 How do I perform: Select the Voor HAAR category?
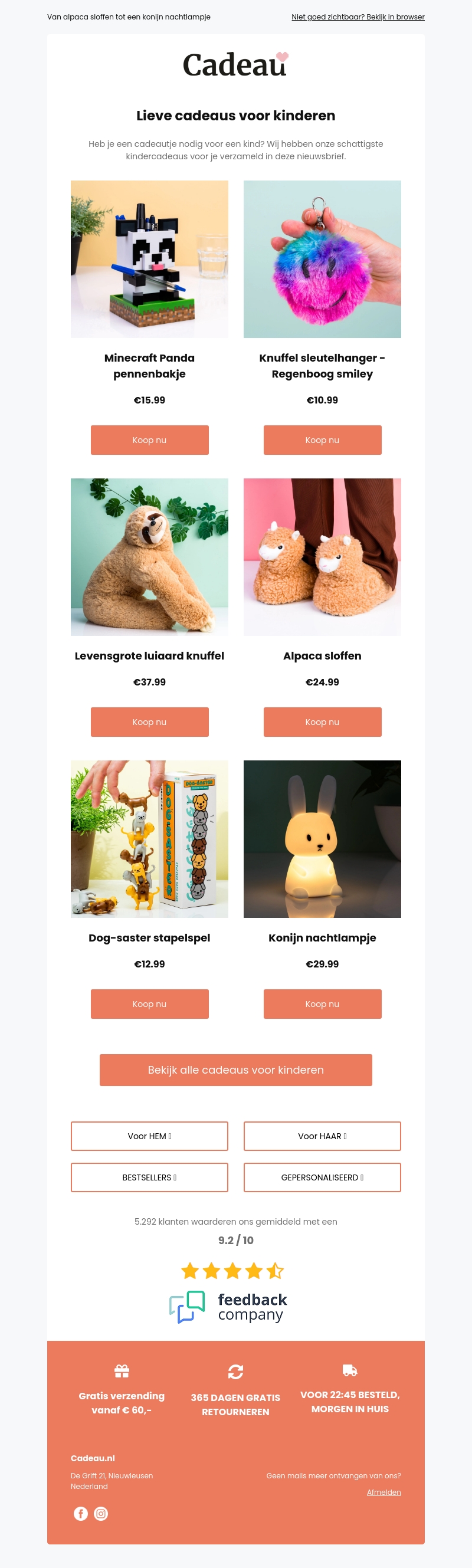[x=322, y=1136]
